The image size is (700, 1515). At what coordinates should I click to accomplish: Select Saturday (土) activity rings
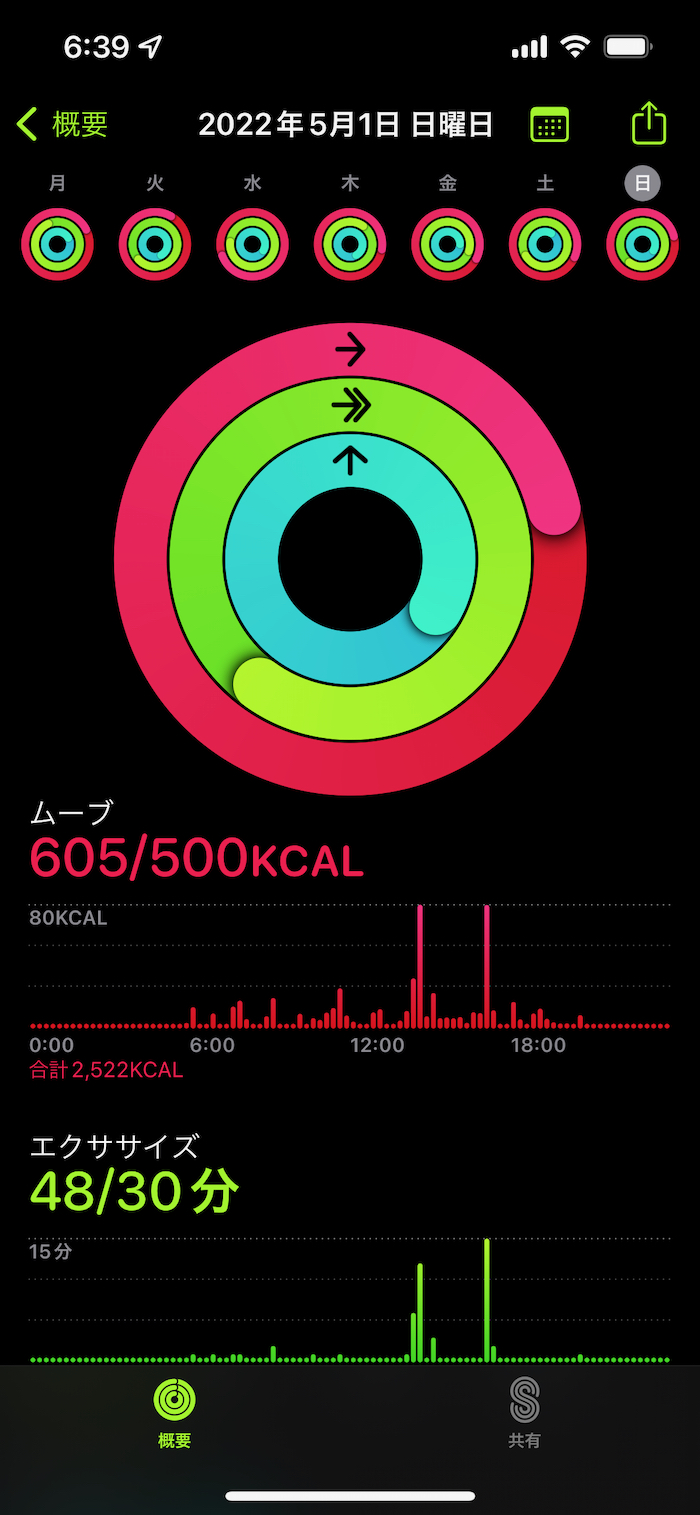545,243
